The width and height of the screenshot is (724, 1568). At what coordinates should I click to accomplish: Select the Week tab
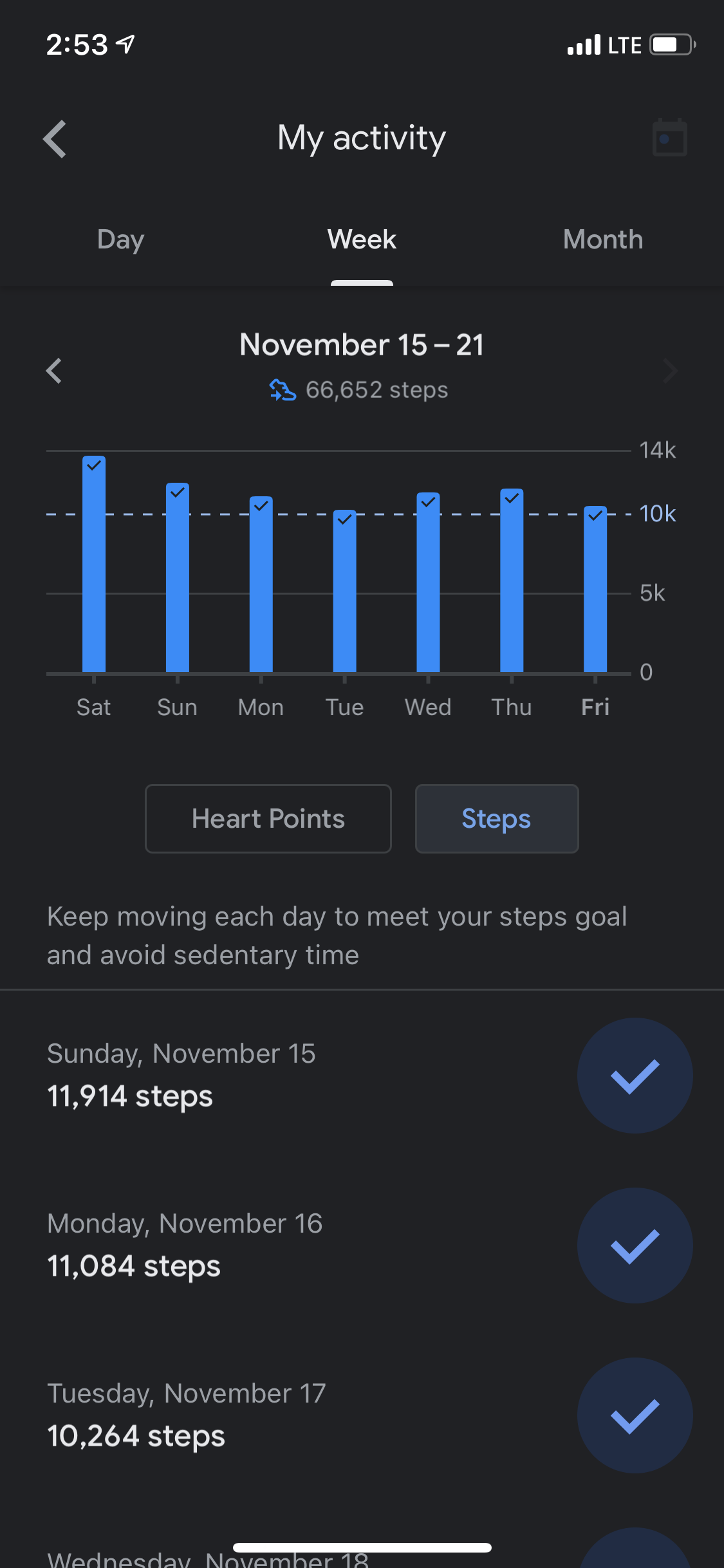(362, 239)
